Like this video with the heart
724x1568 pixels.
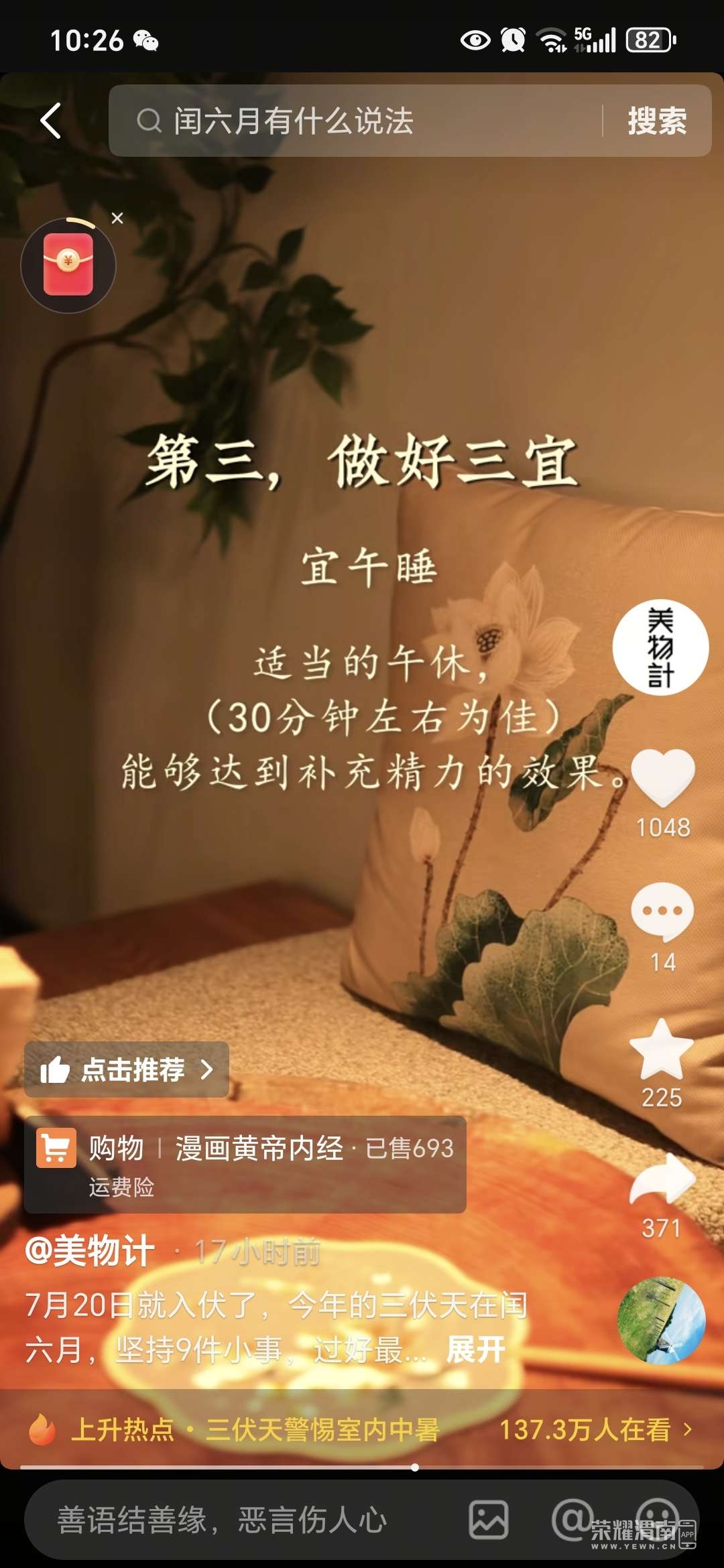(x=662, y=776)
